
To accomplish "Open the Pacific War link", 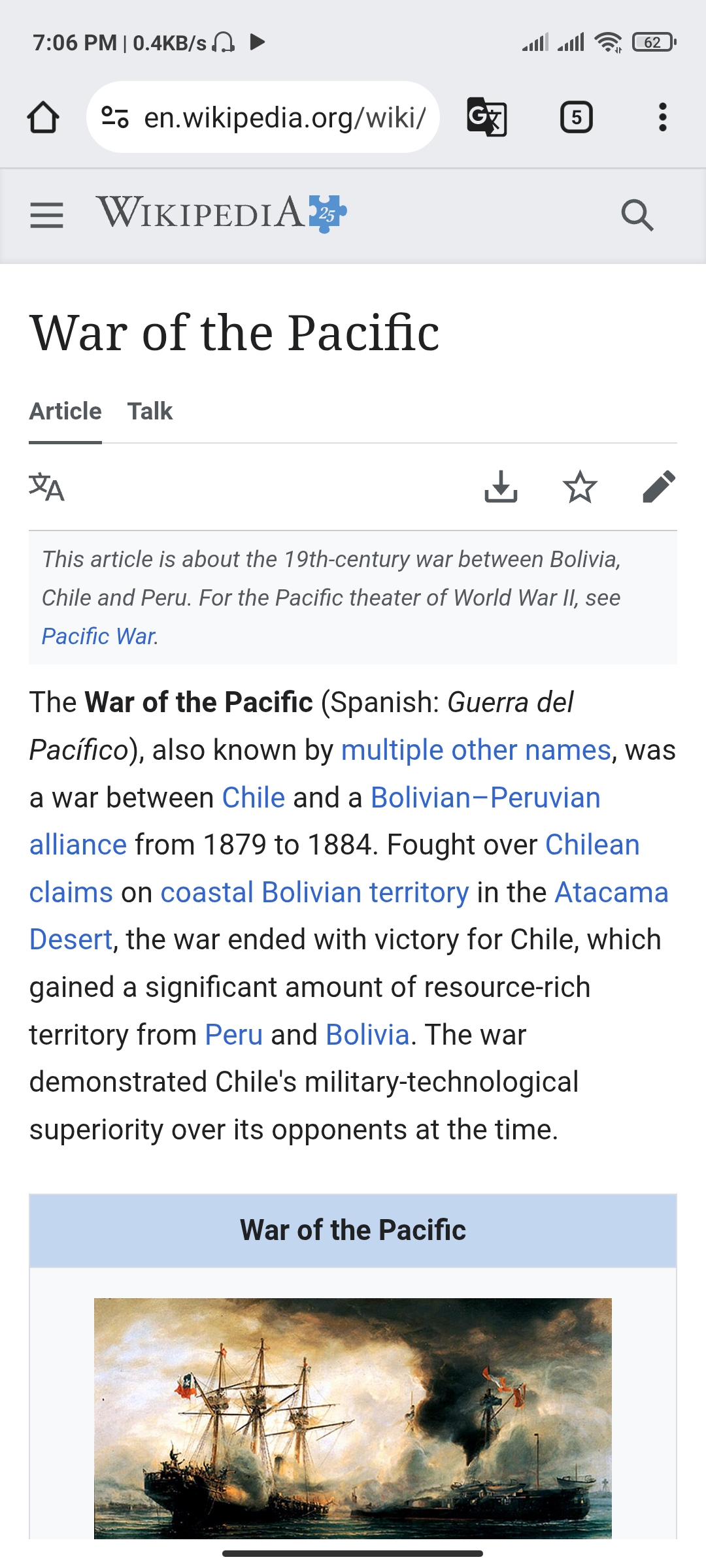I will 99,636.
